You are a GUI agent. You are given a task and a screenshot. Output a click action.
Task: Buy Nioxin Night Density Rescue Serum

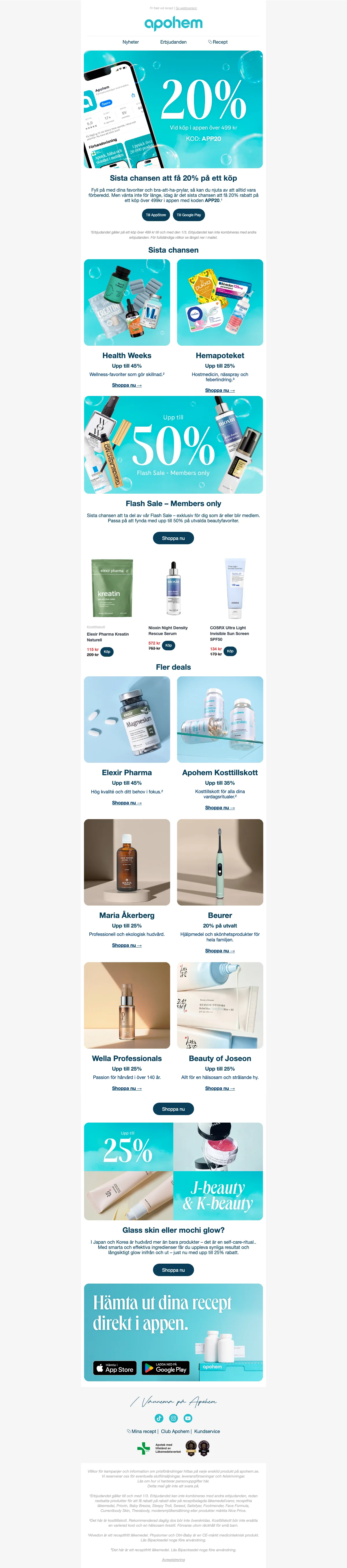(169, 645)
